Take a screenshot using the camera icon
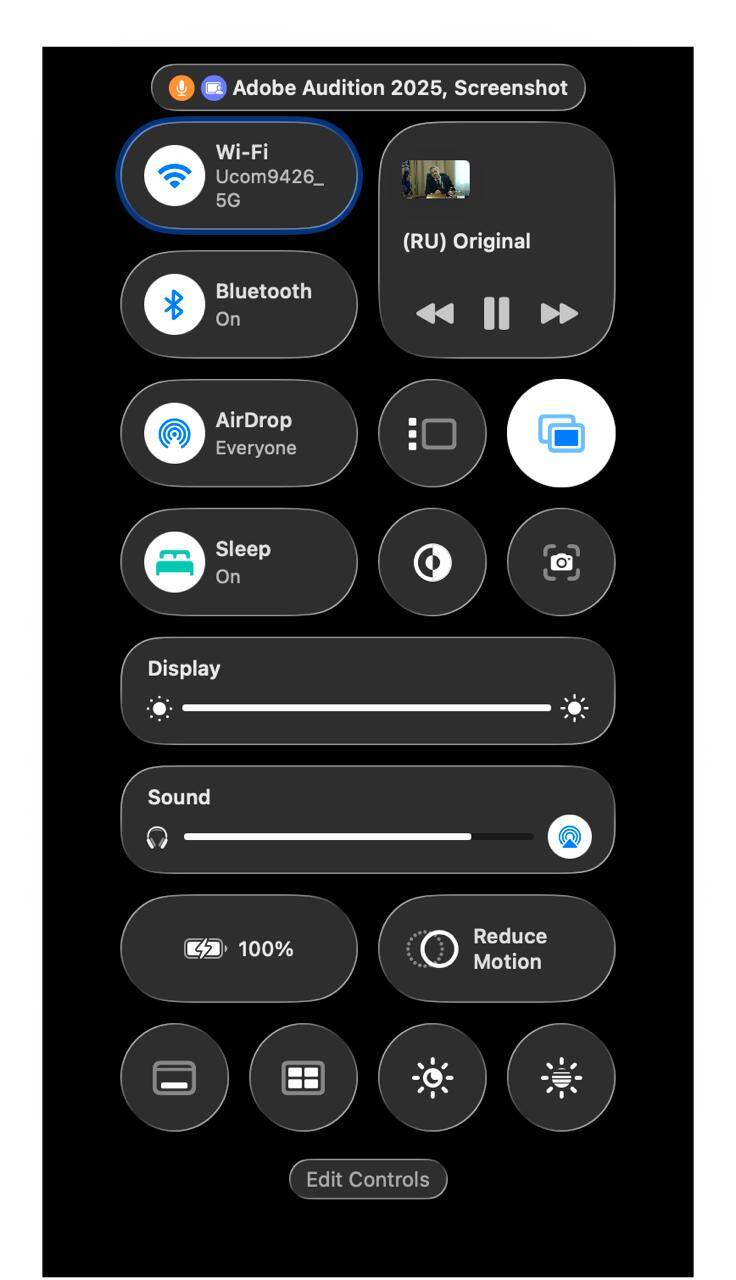The height and width of the screenshot is (1280, 736). click(x=560, y=562)
